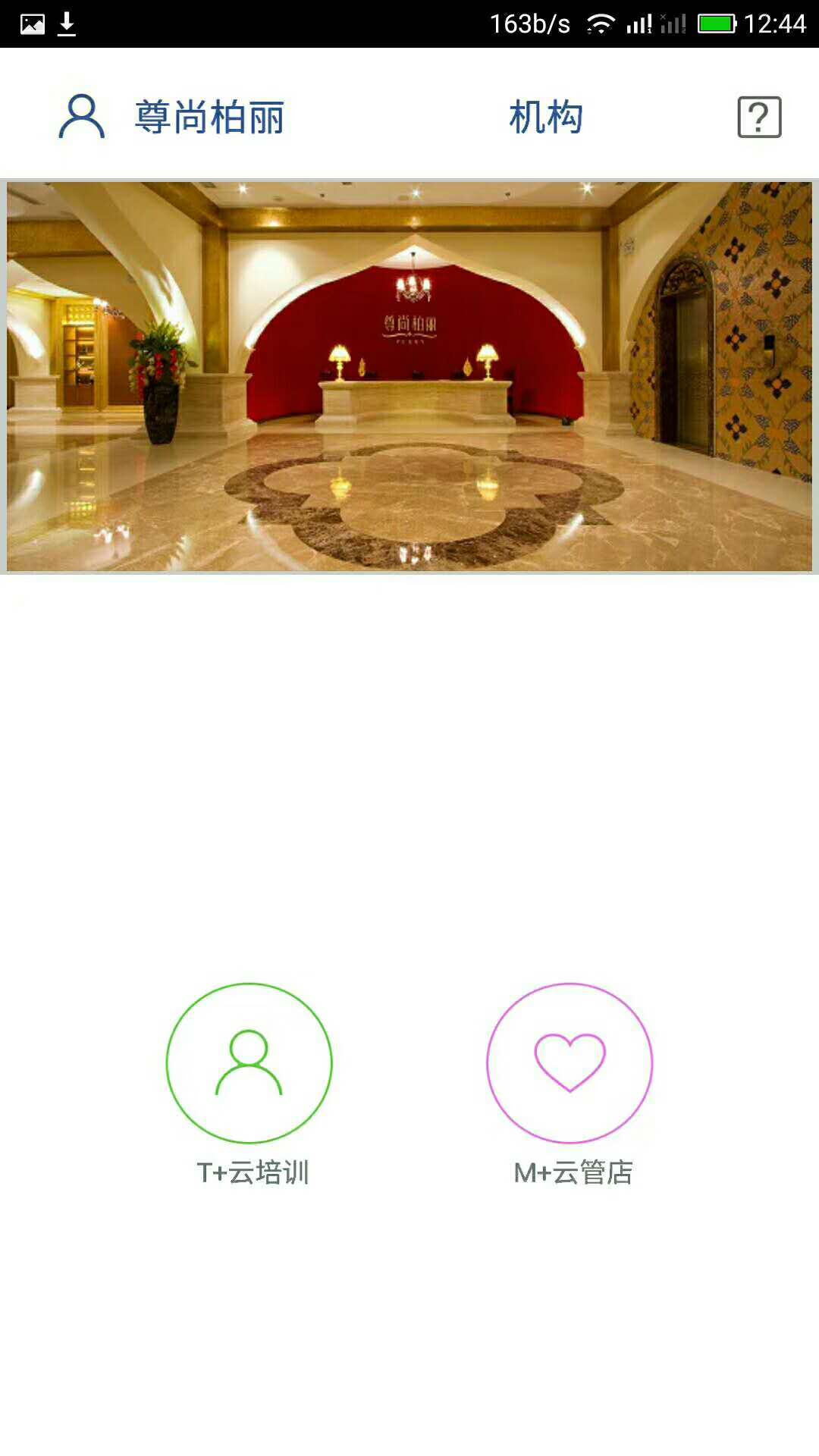Viewport: 819px width, 1456px height.
Task: Open the help question mark icon
Action: pos(759,117)
